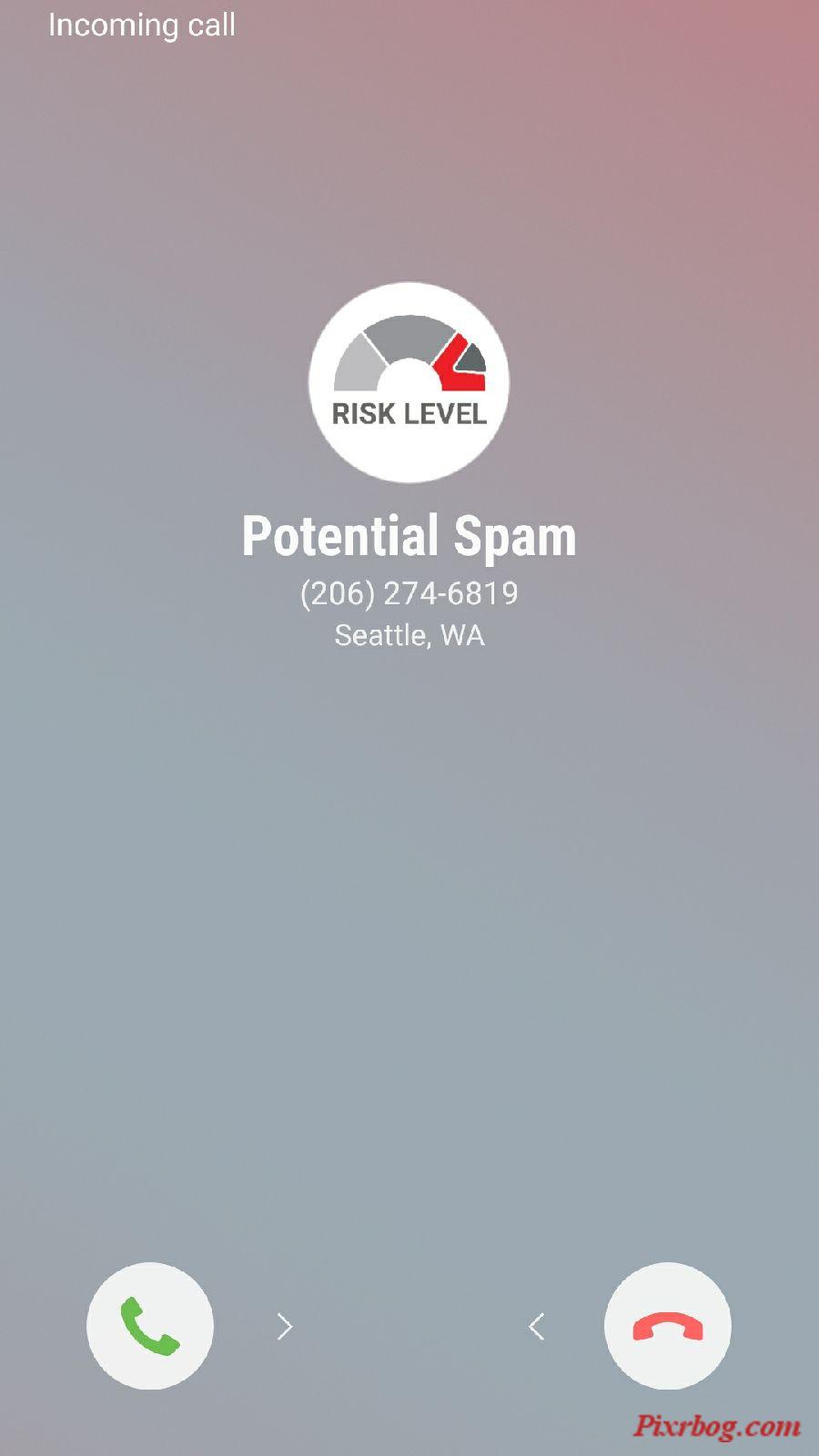Answer the incoming call with green phone
The image size is (819, 1456).
click(x=150, y=1326)
